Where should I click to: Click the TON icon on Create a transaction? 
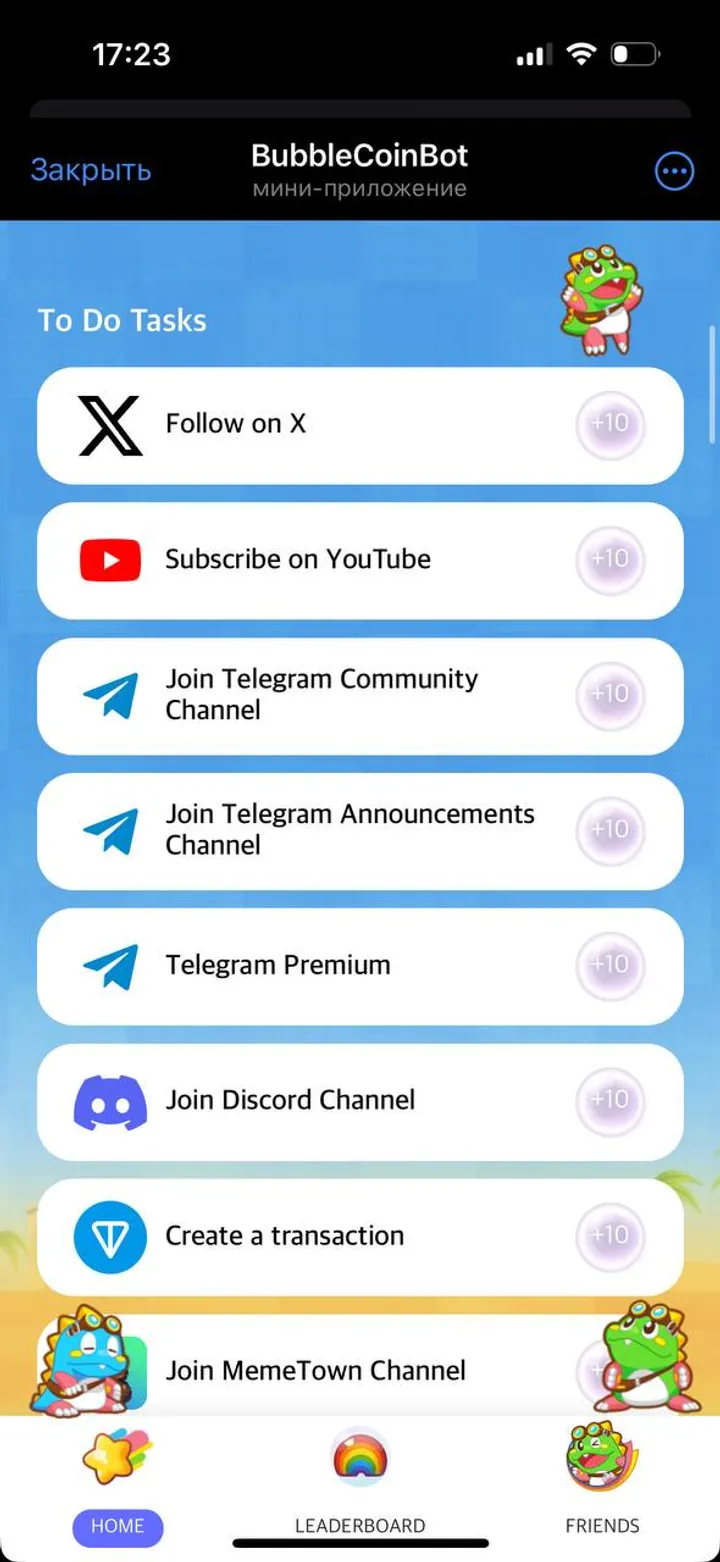[x=108, y=1235]
